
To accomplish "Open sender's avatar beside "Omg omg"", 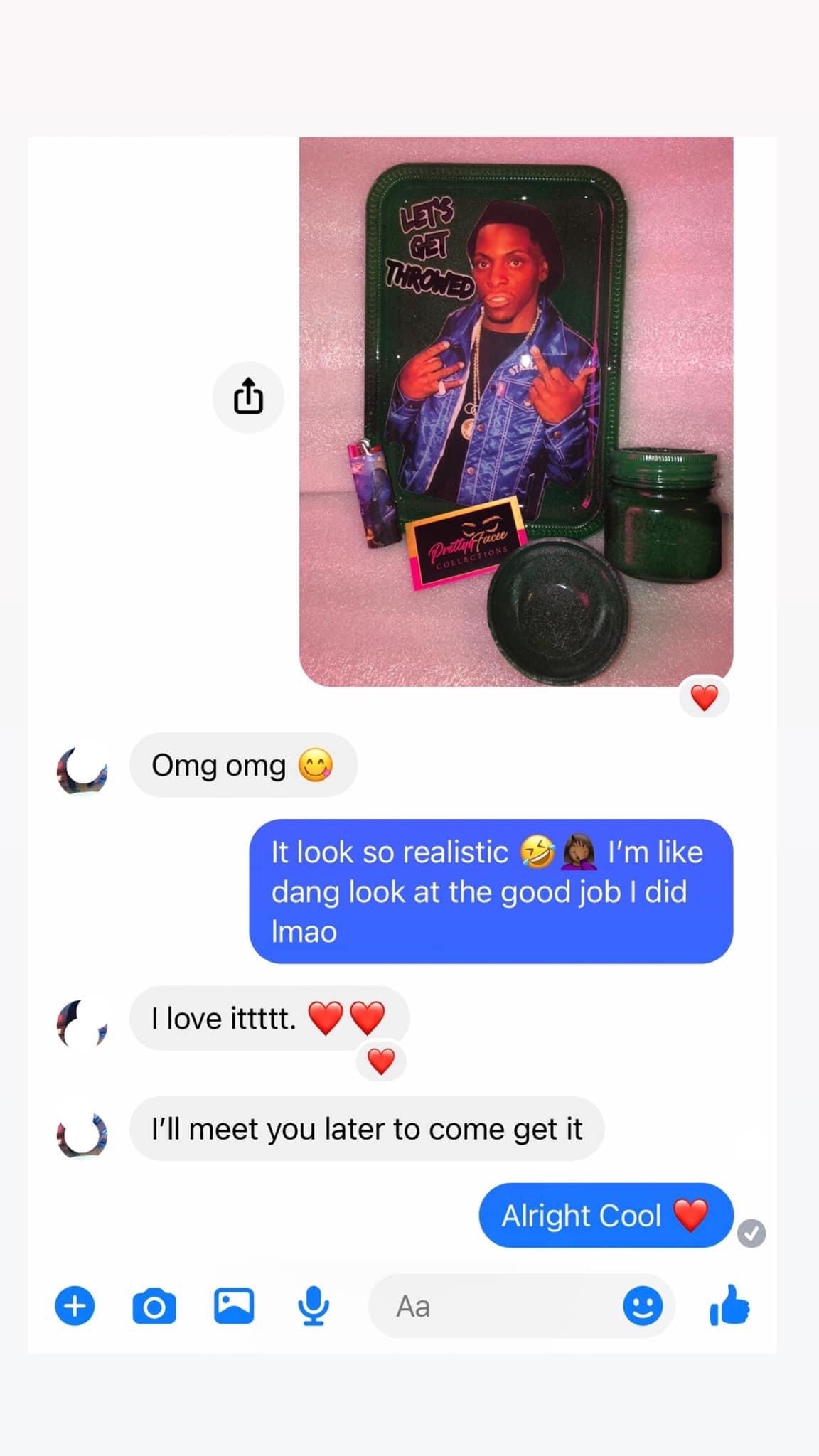I will click(82, 769).
